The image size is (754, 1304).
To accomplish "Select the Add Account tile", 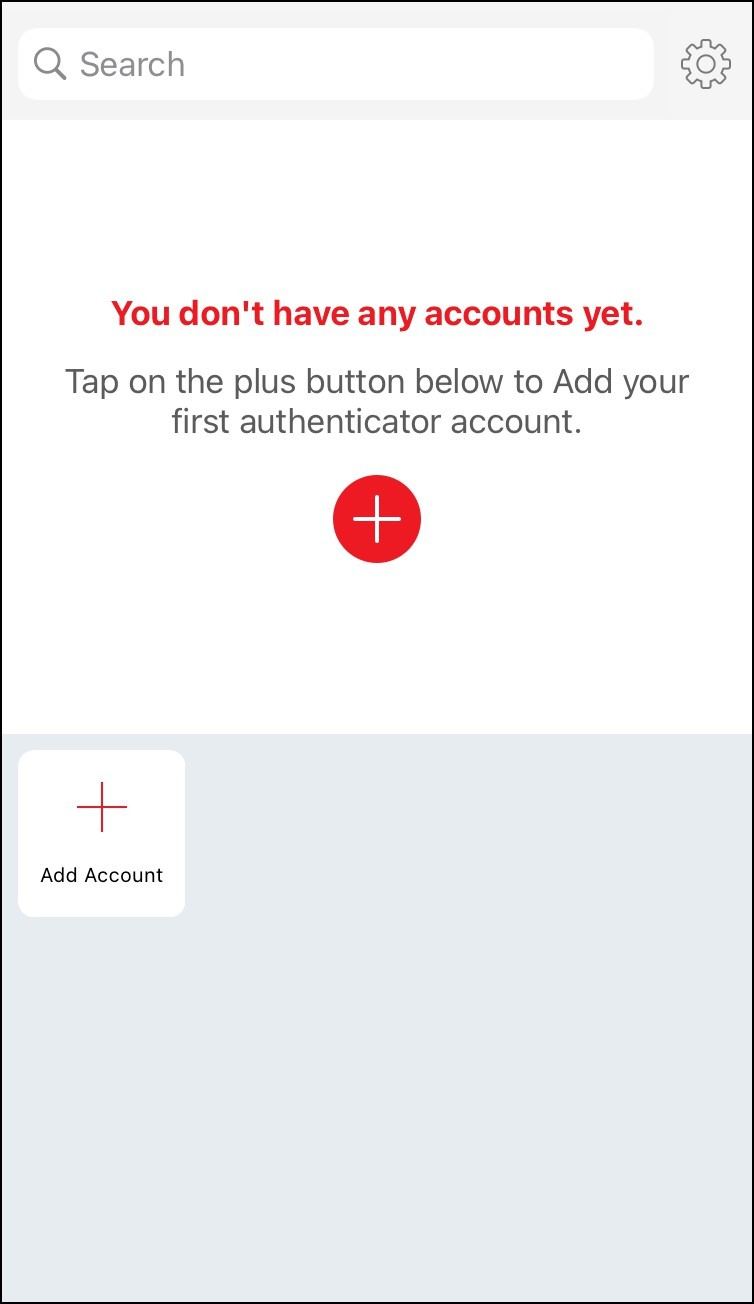I will (x=102, y=833).
